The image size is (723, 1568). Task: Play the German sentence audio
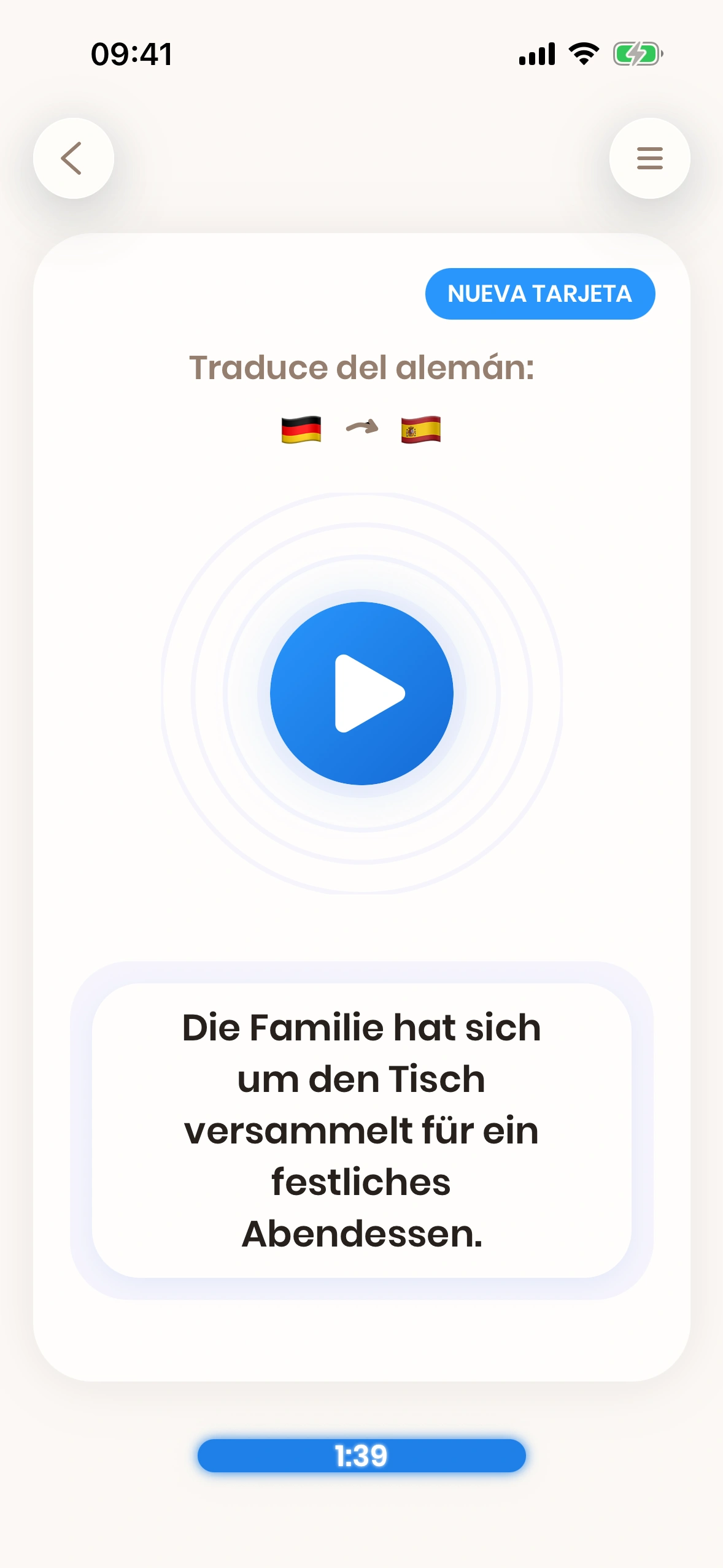point(361,693)
